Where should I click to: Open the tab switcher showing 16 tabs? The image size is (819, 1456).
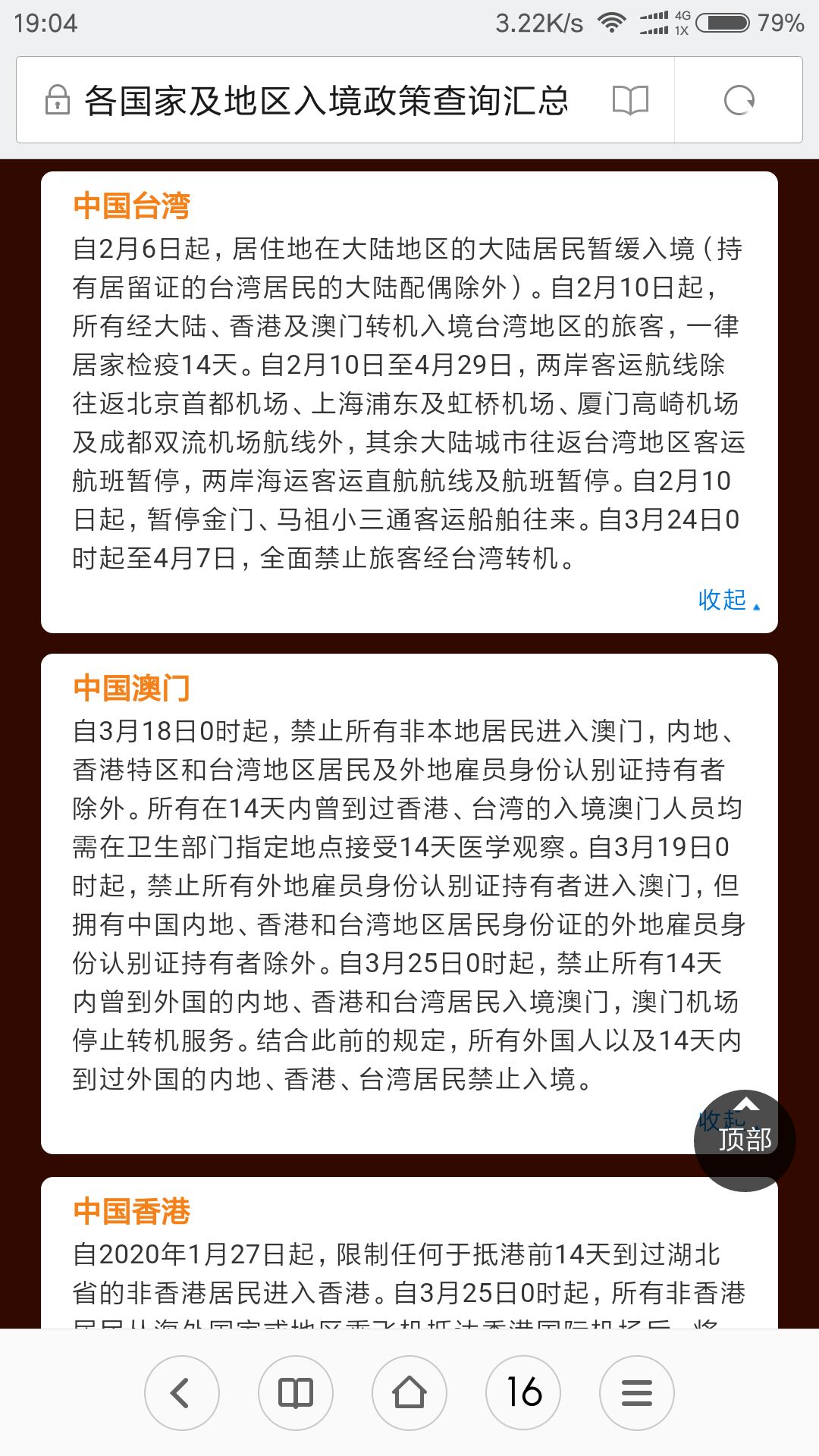coord(523,1393)
